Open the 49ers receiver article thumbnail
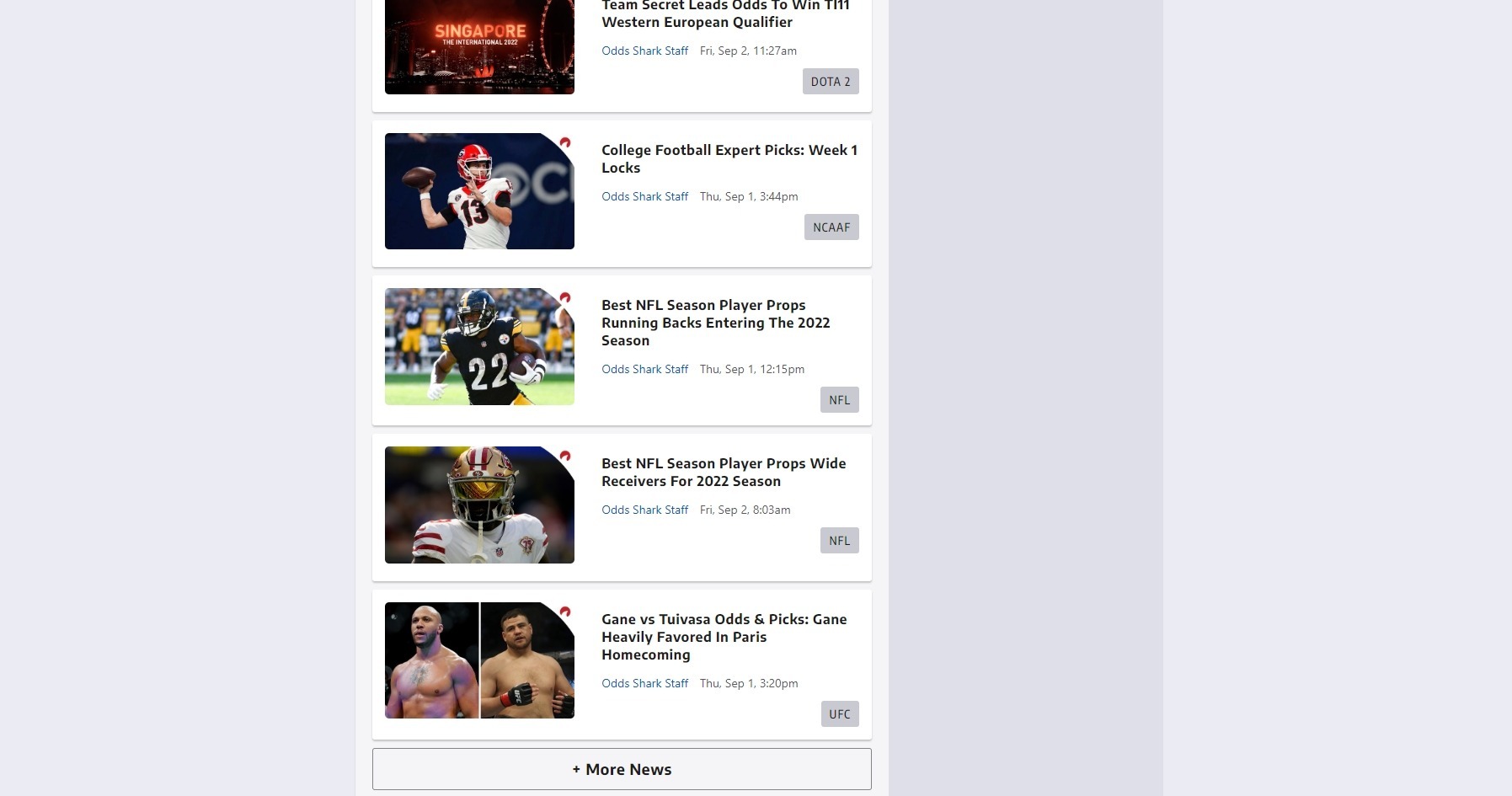This screenshot has width=1512, height=796. pyautogui.click(x=479, y=505)
